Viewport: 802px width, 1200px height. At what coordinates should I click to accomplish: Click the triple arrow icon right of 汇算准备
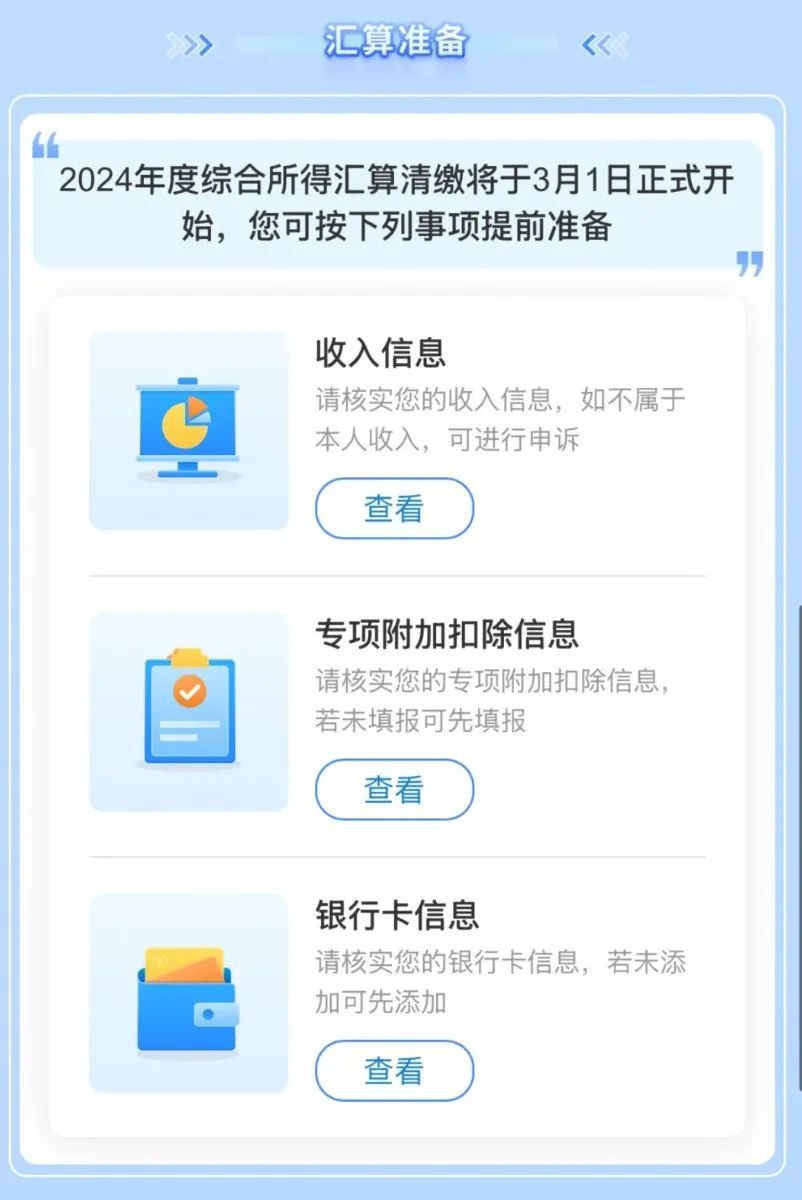pos(601,42)
